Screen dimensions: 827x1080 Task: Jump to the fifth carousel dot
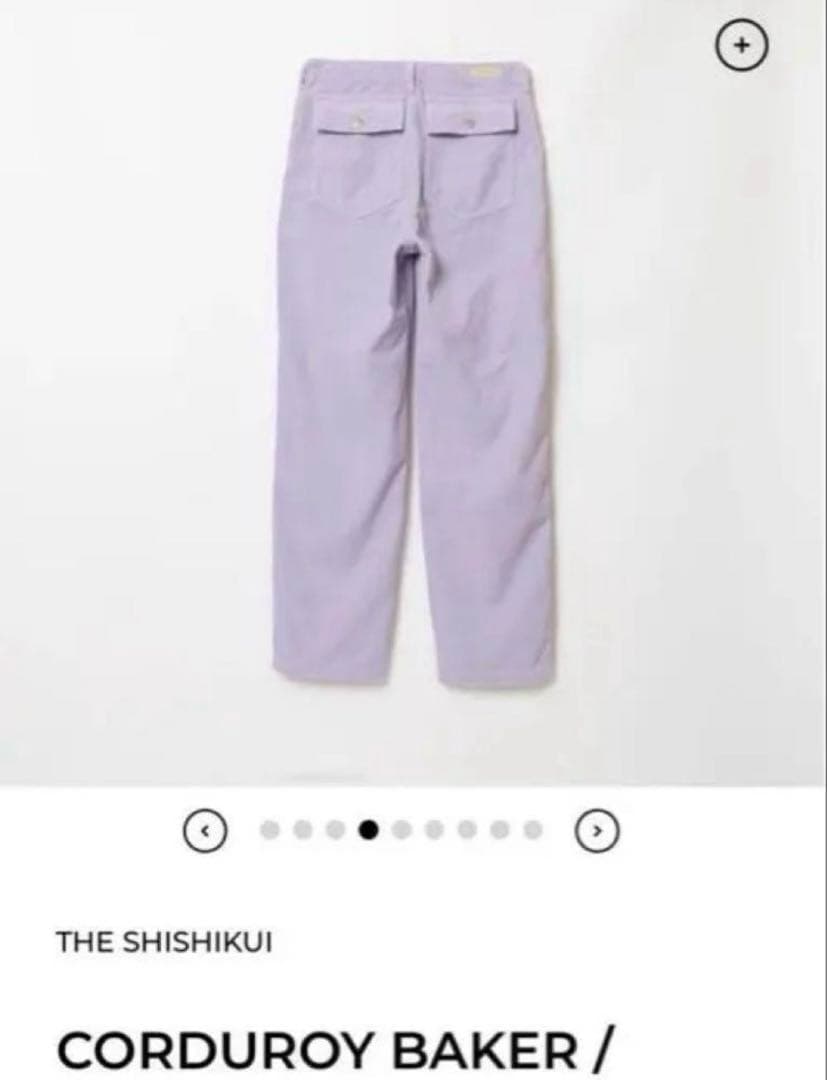pyautogui.click(x=401, y=830)
